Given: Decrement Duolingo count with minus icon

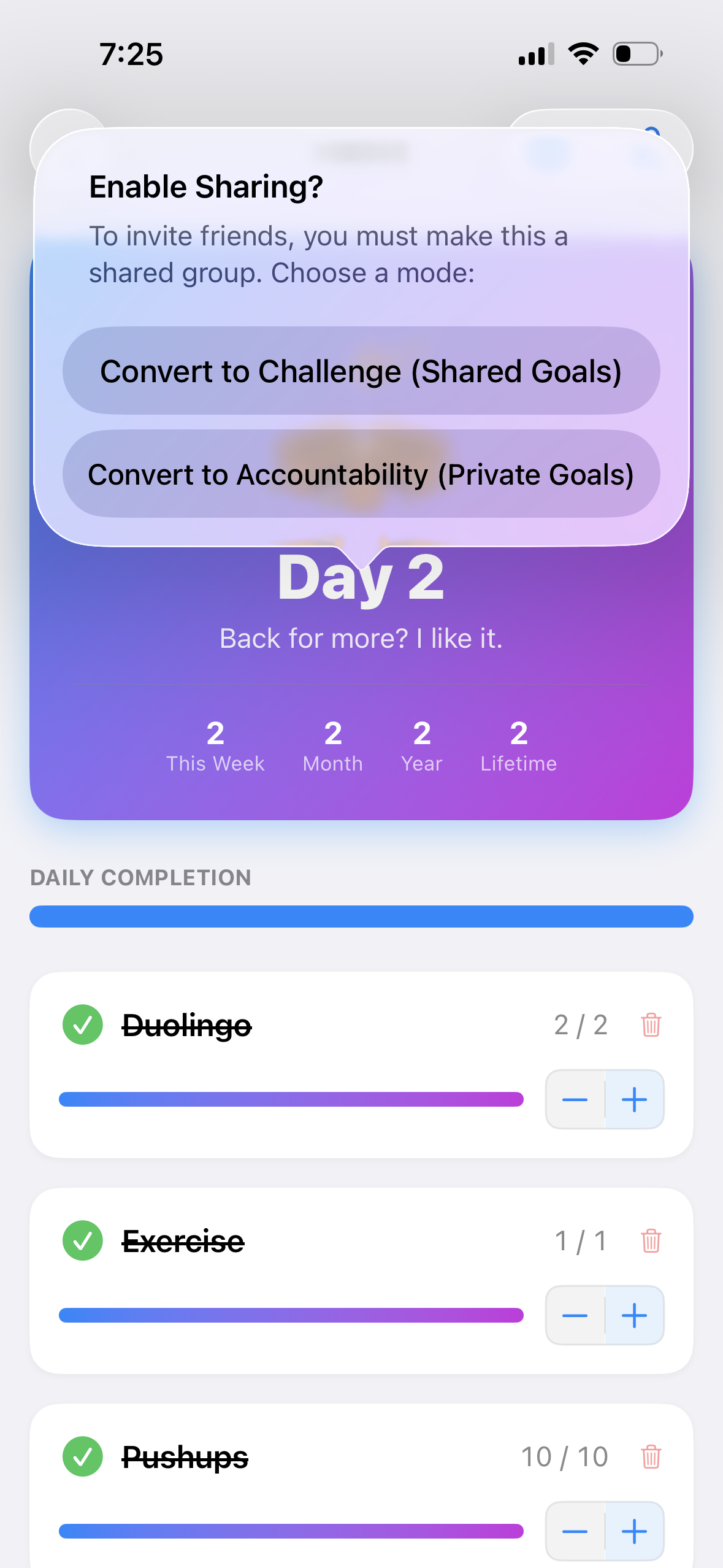Looking at the screenshot, I should (575, 1099).
